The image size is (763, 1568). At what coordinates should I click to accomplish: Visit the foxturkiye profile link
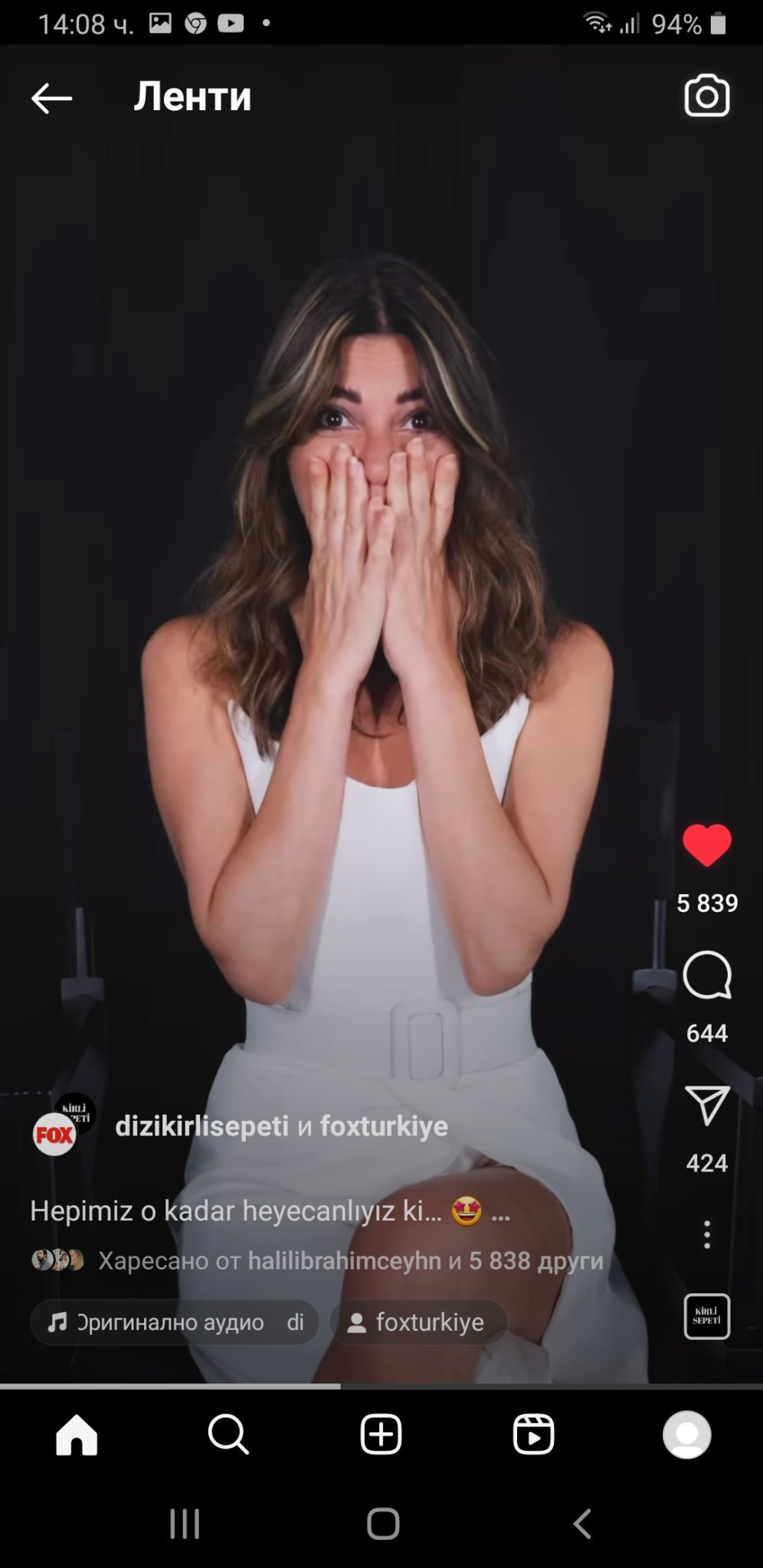384,1125
